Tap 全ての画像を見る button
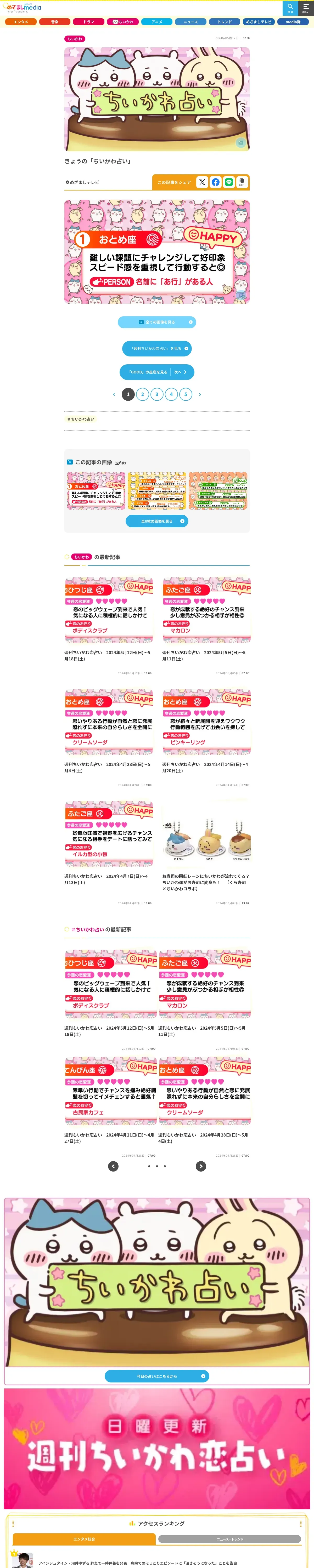This screenshot has height=1568, width=314. [157, 322]
